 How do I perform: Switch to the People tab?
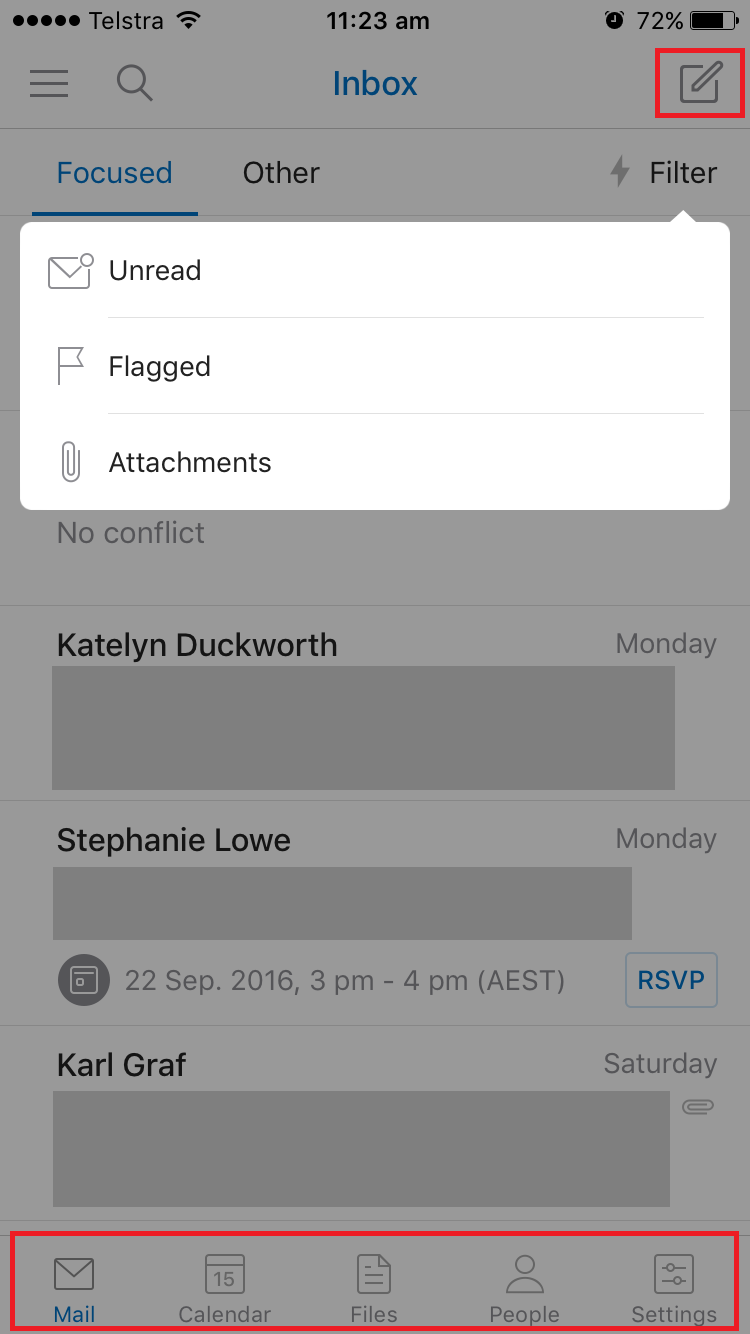click(524, 1290)
